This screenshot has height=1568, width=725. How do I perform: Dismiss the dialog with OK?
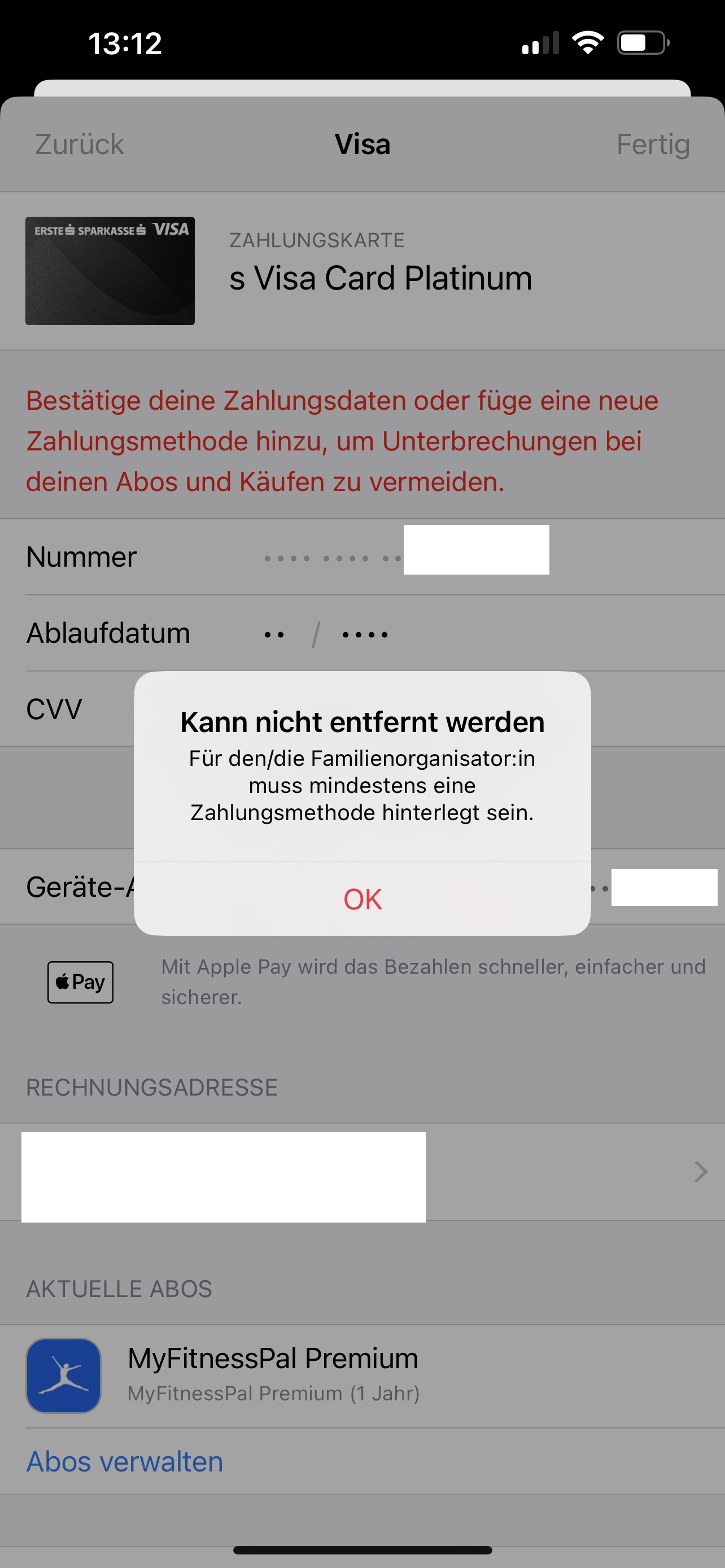(362, 899)
